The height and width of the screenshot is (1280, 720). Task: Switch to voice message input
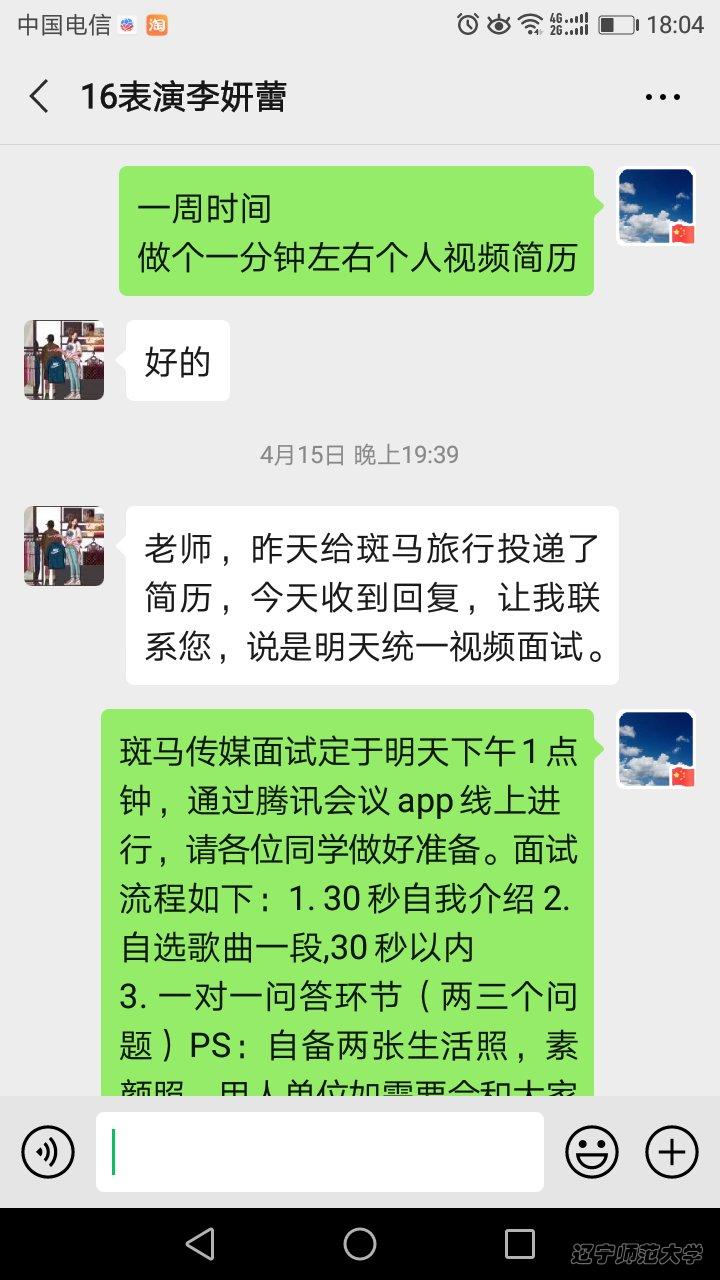[48, 1152]
